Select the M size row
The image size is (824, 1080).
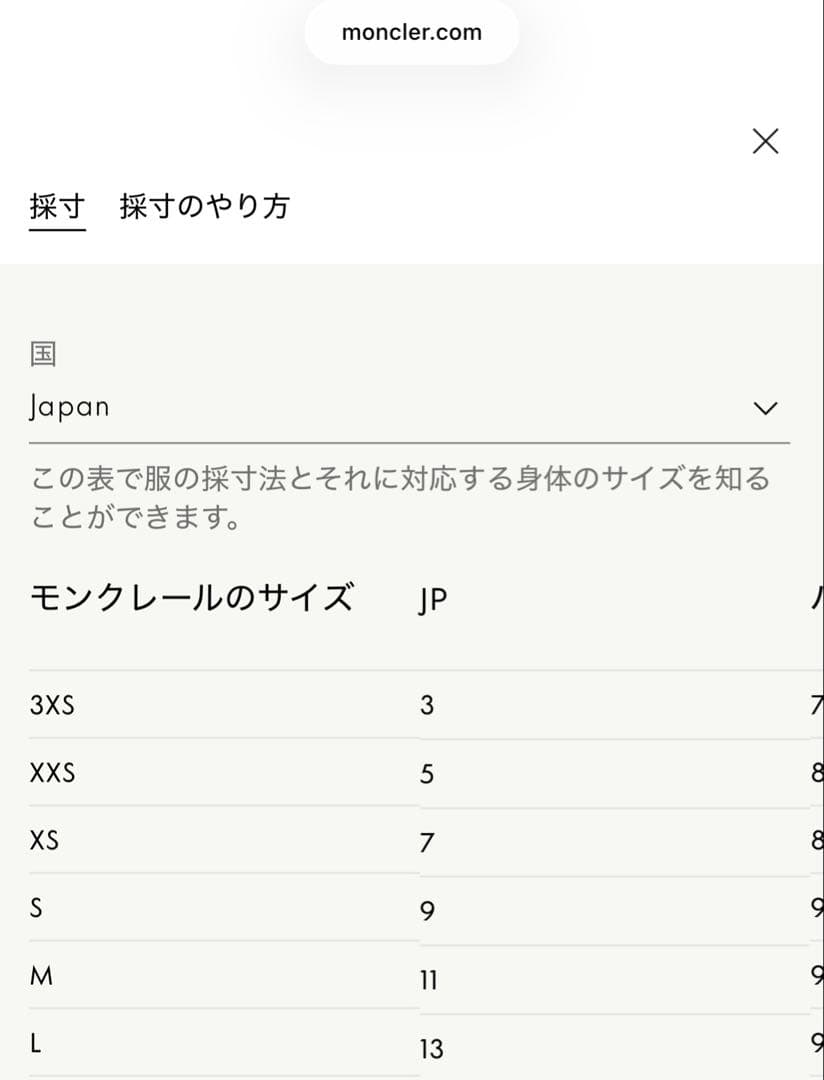[40, 977]
